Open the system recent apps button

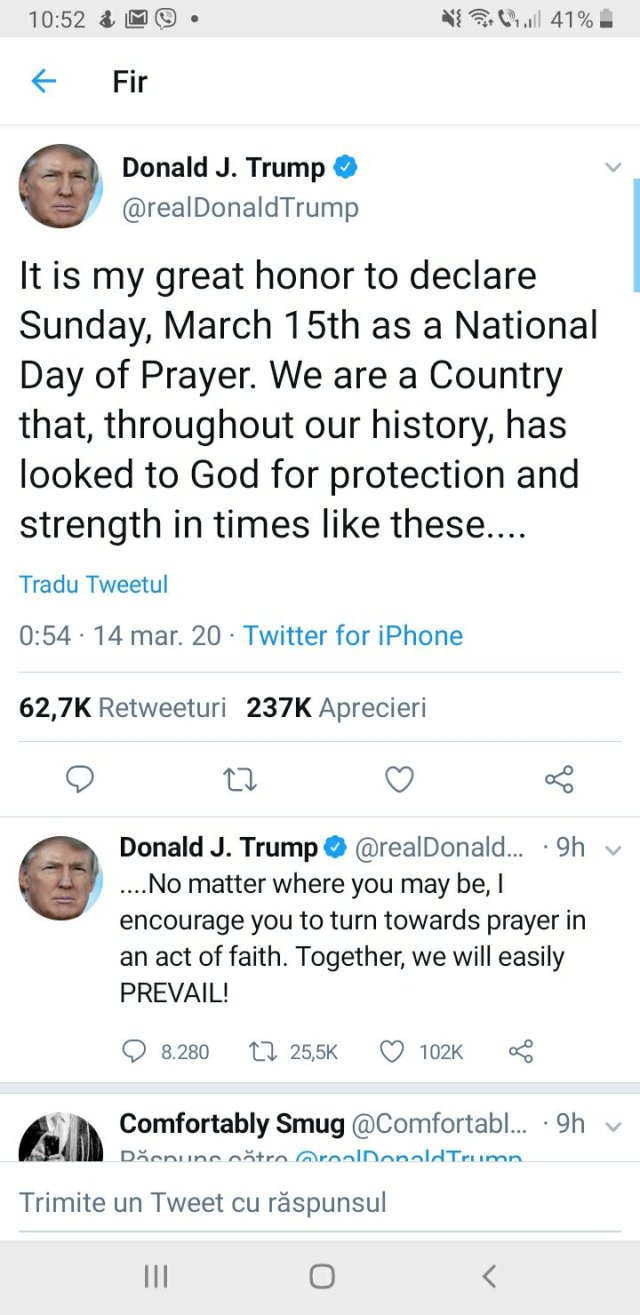(x=155, y=1276)
